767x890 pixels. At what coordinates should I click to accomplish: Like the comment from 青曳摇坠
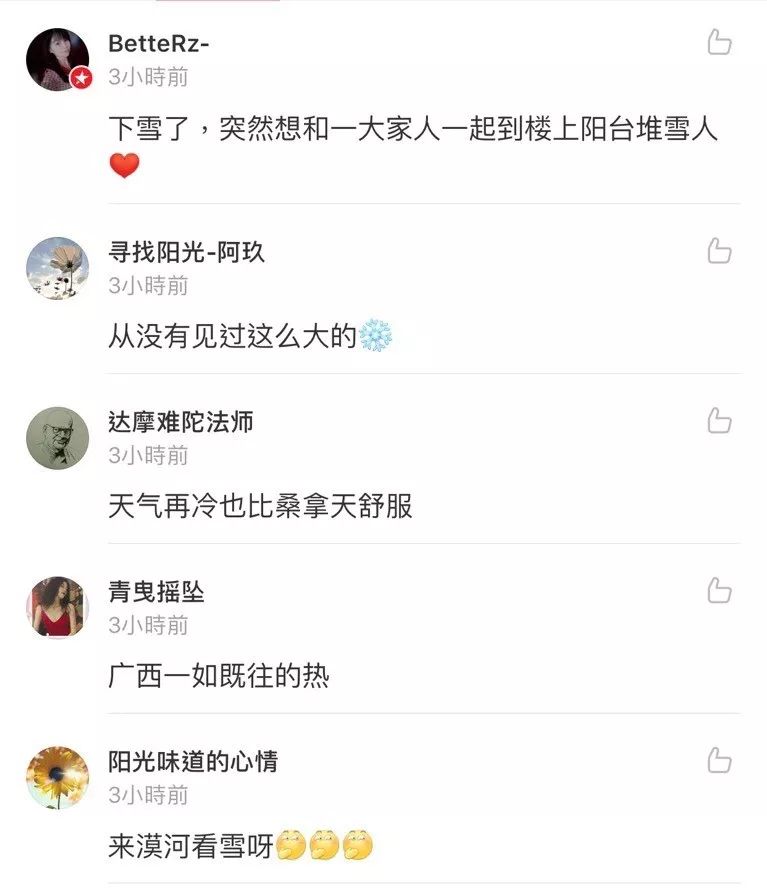pyautogui.click(x=719, y=591)
